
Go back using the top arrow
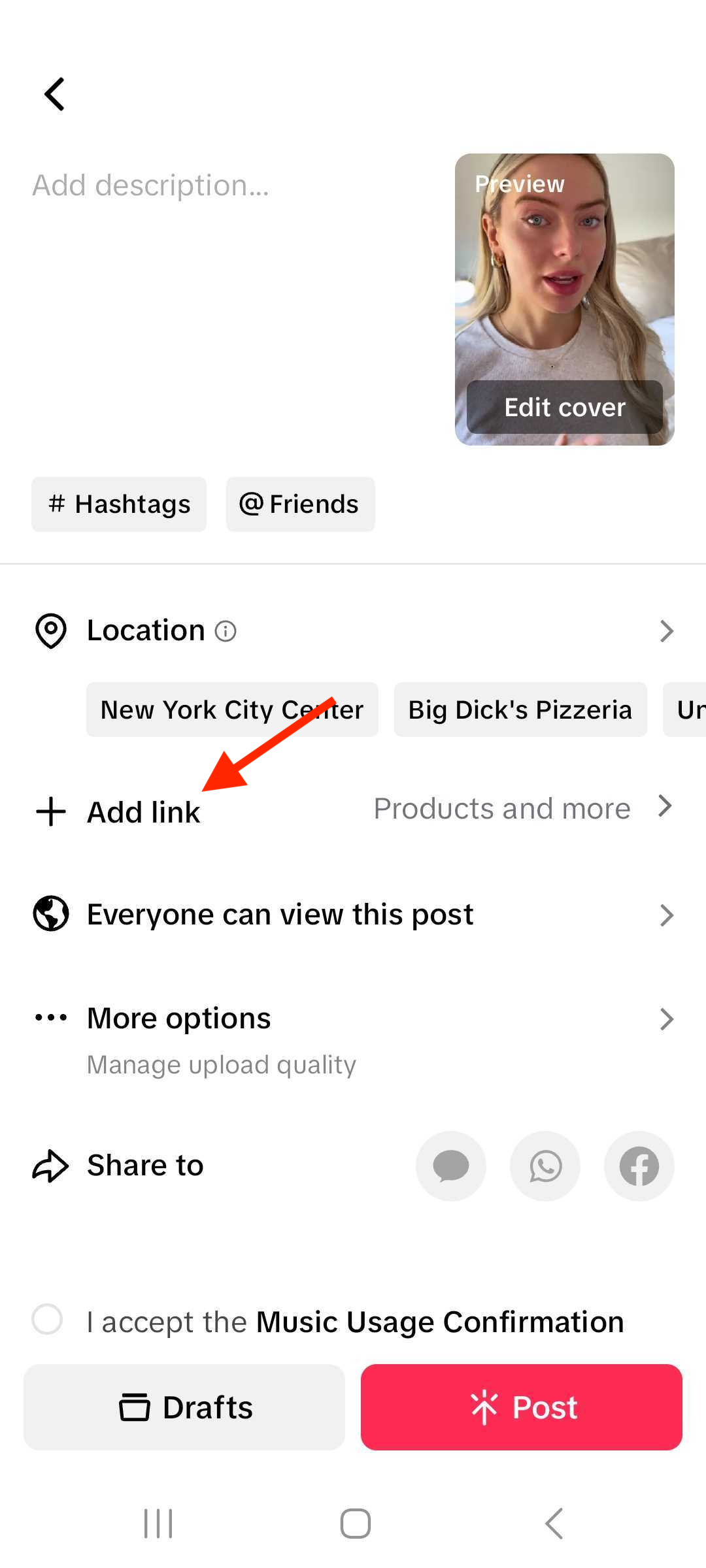[x=54, y=94]
